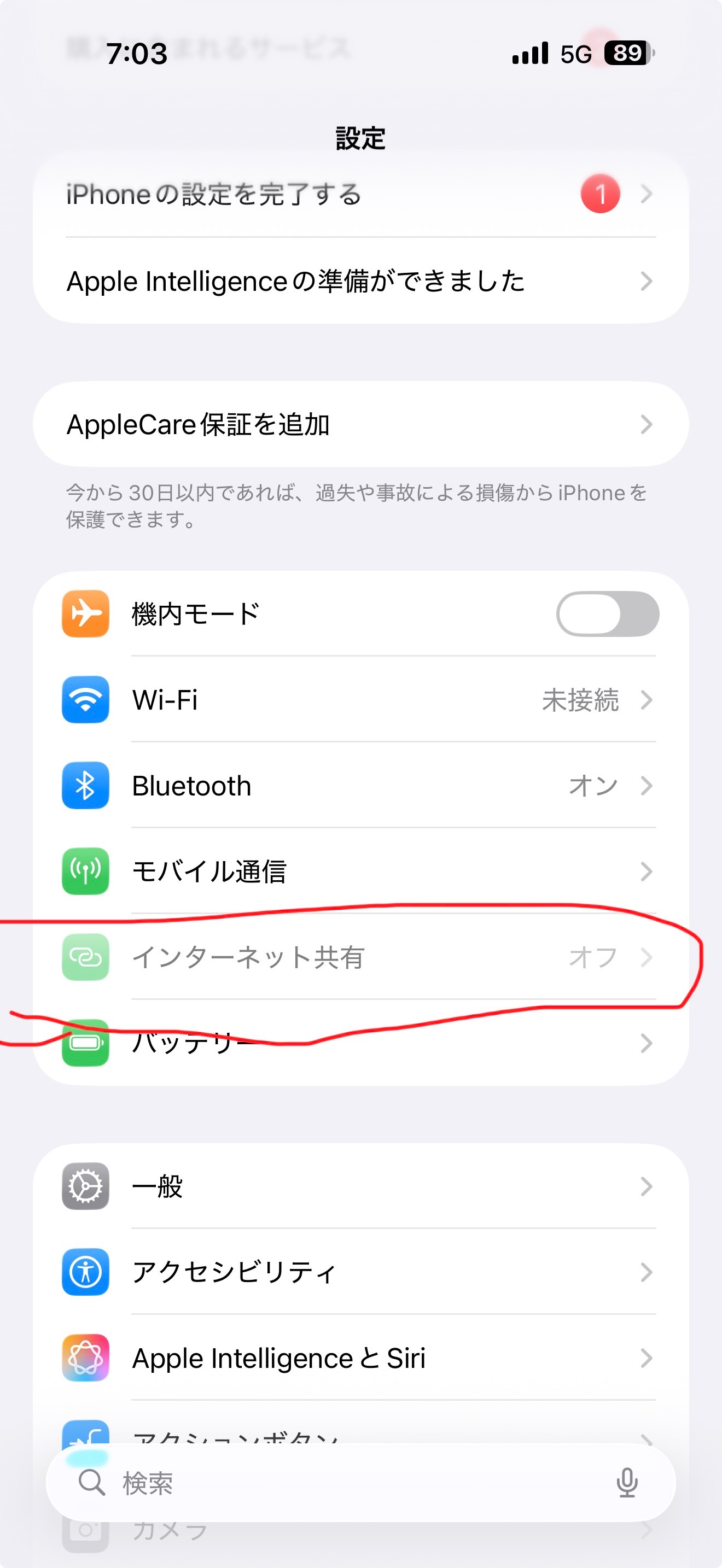
Task: Open iPhoneの設定を完了する row
Action: [359, 195]
